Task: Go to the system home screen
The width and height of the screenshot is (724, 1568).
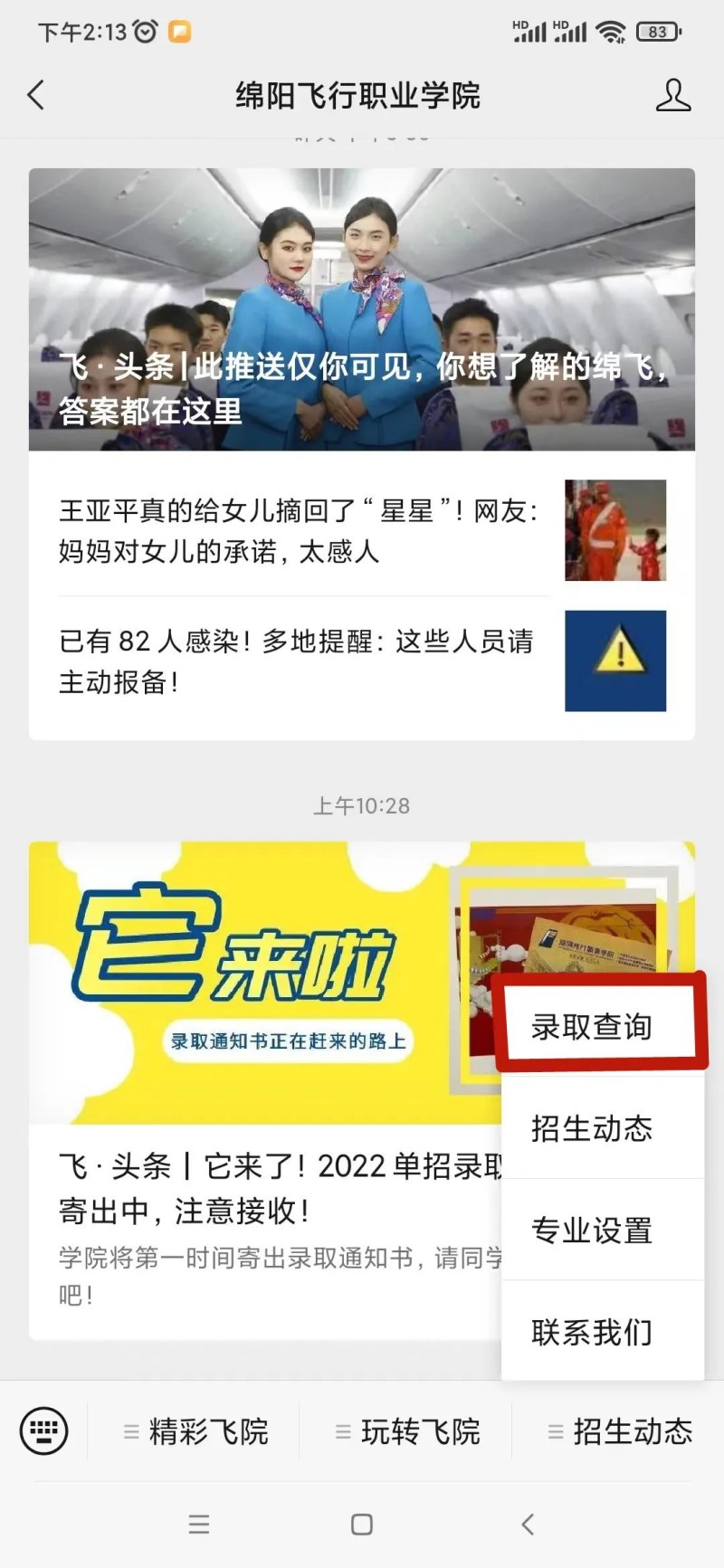Action: [x=362, y=1525]
